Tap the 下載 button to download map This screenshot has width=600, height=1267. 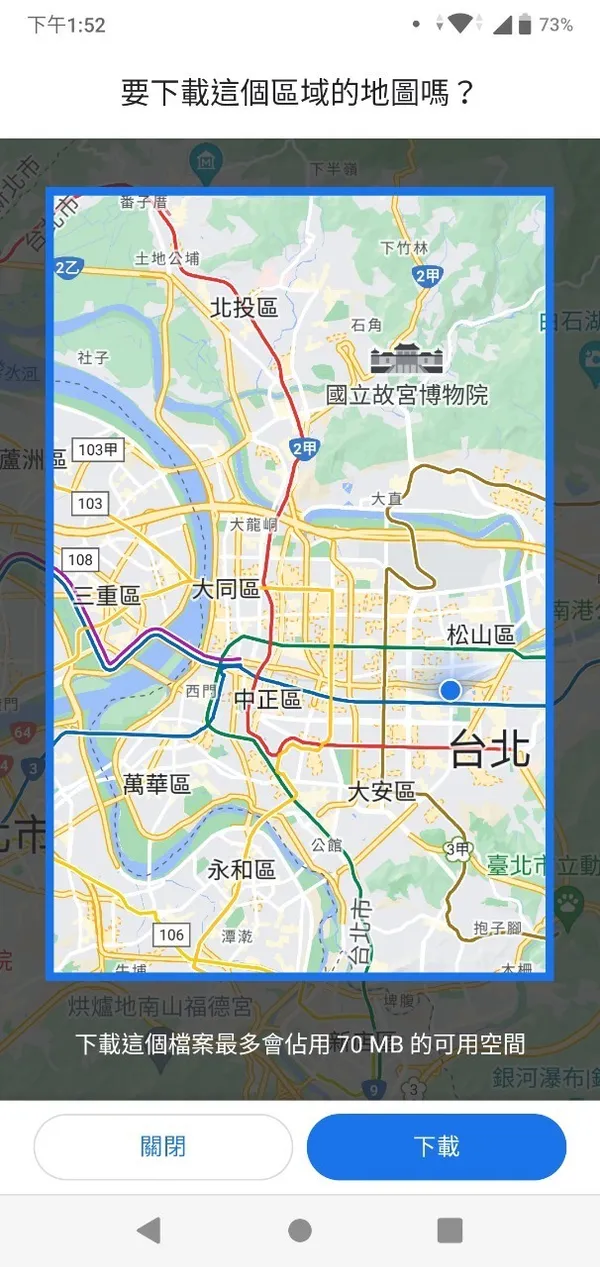coord(436,1146)
